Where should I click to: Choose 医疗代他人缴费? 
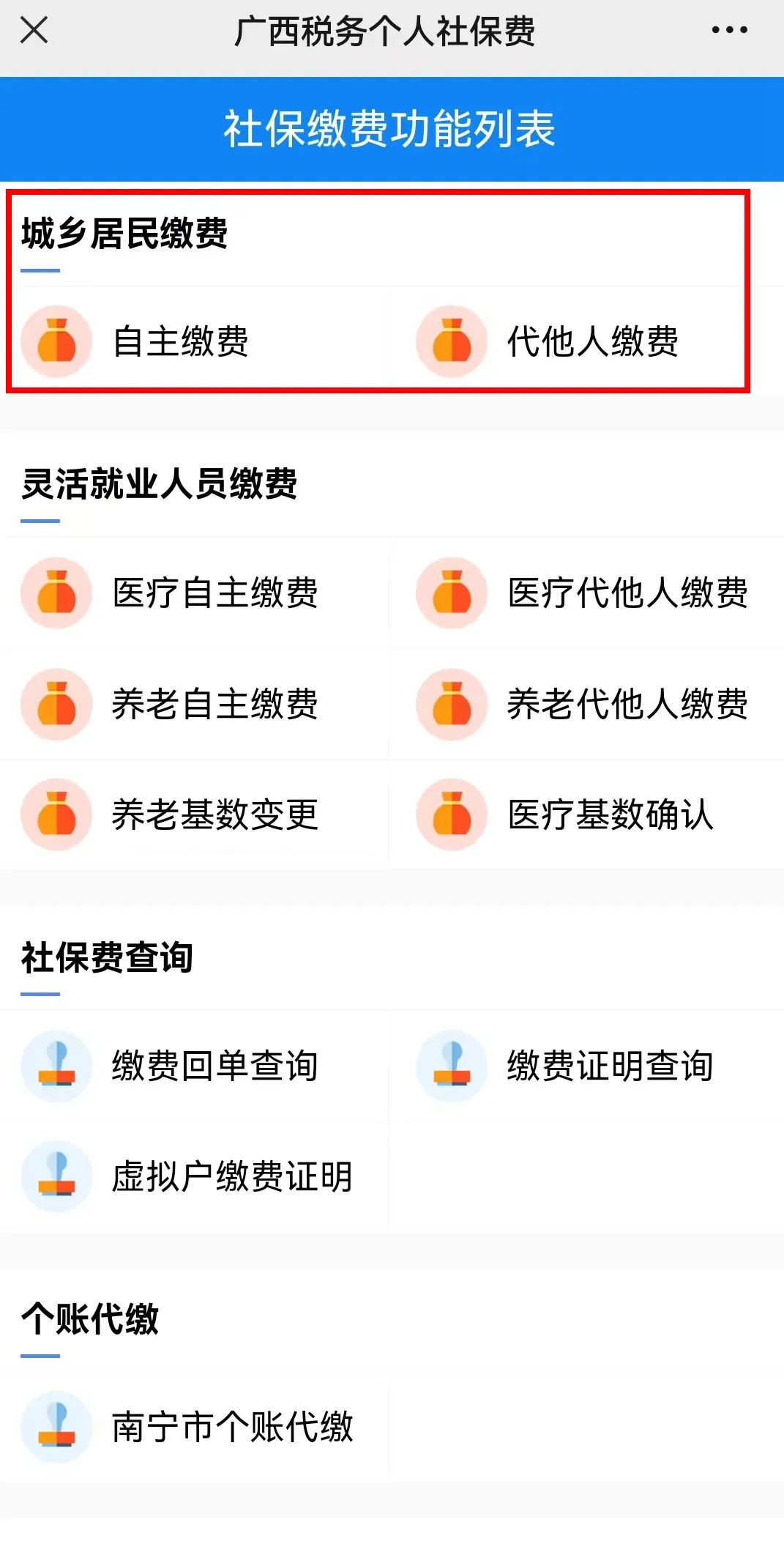[x=627, y=593]
